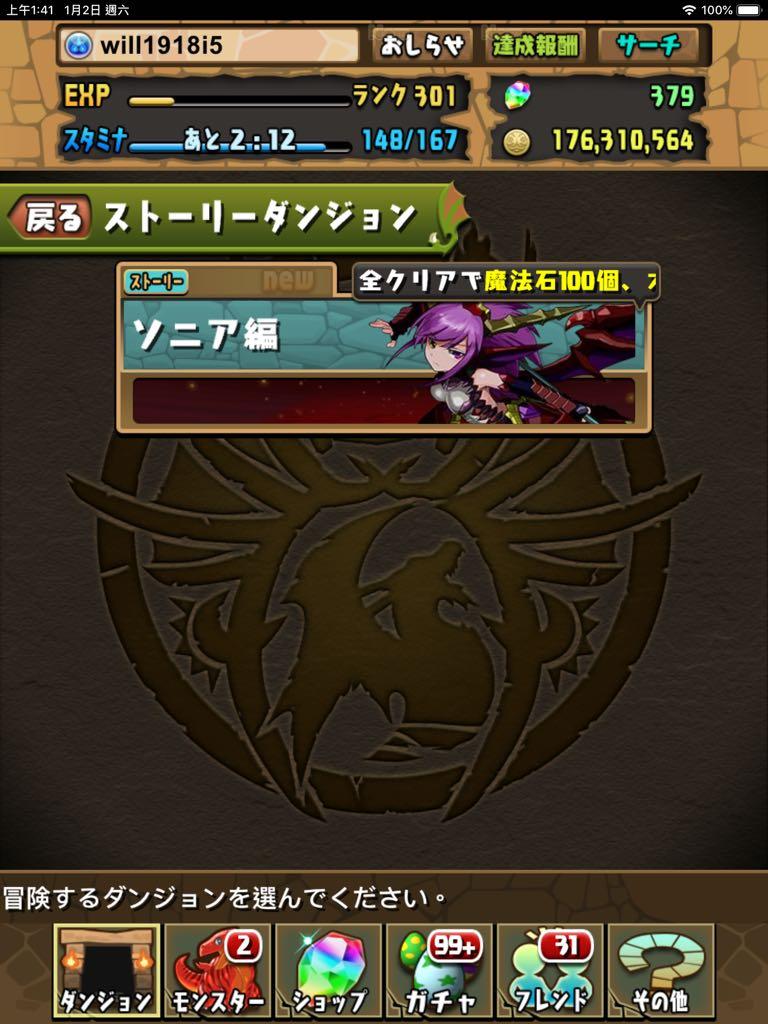The width and height of the screenshot is (768, 1024).
Task: Open the サーチ search button
Action: tap(648, 45)
